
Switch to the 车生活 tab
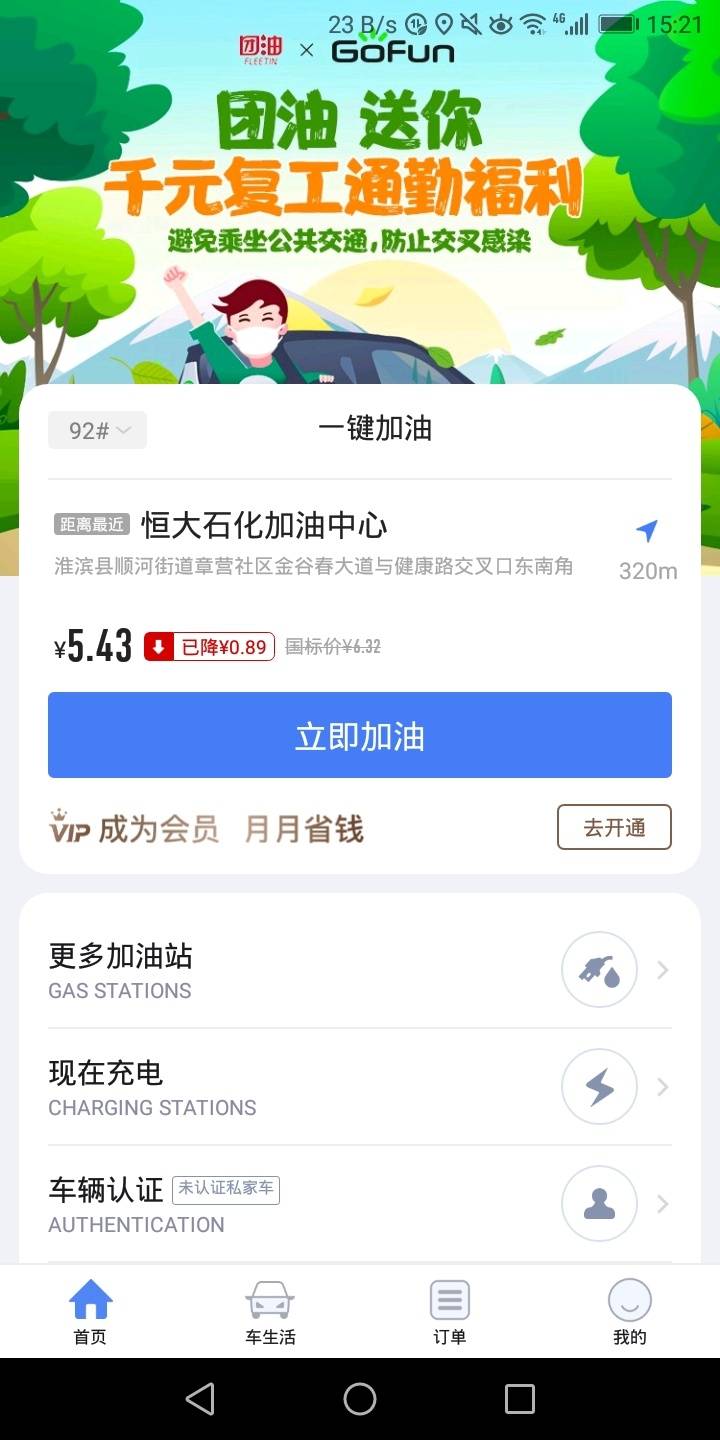click(x=270, y=1312)
